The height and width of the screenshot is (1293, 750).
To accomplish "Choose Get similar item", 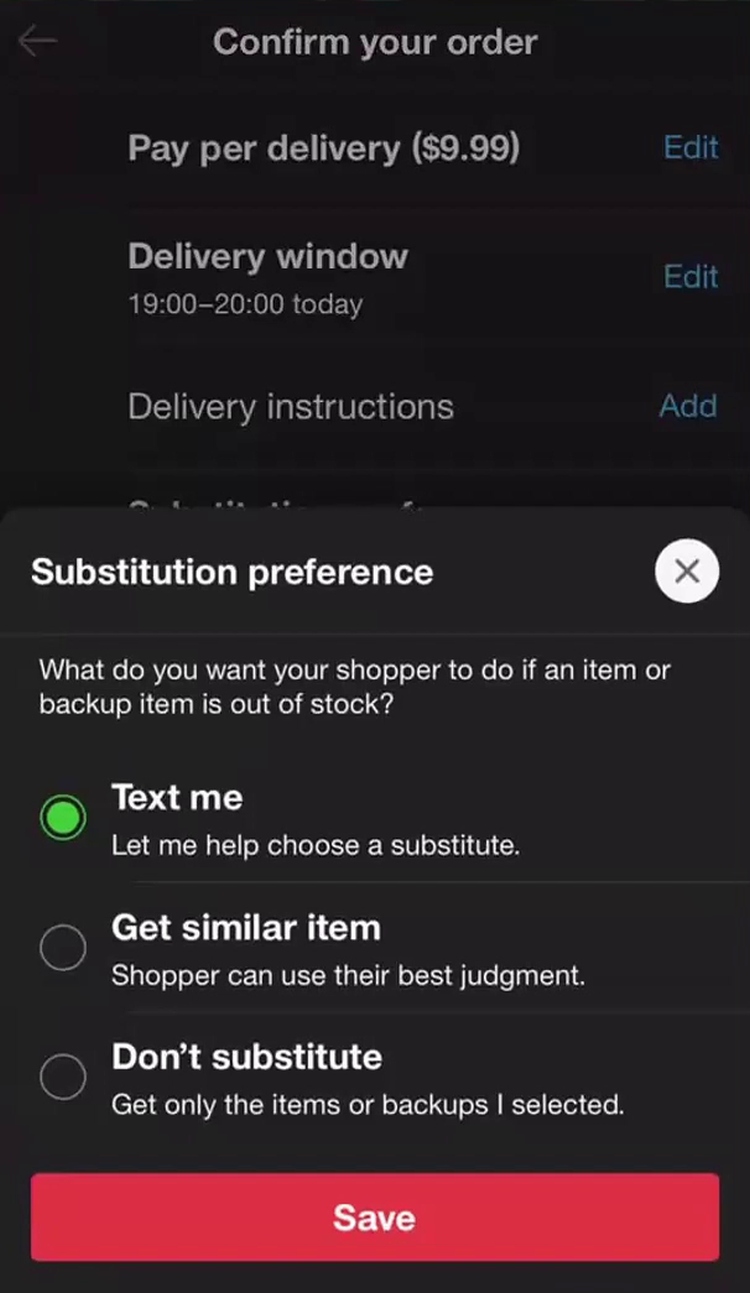I will tap(63, 947).
